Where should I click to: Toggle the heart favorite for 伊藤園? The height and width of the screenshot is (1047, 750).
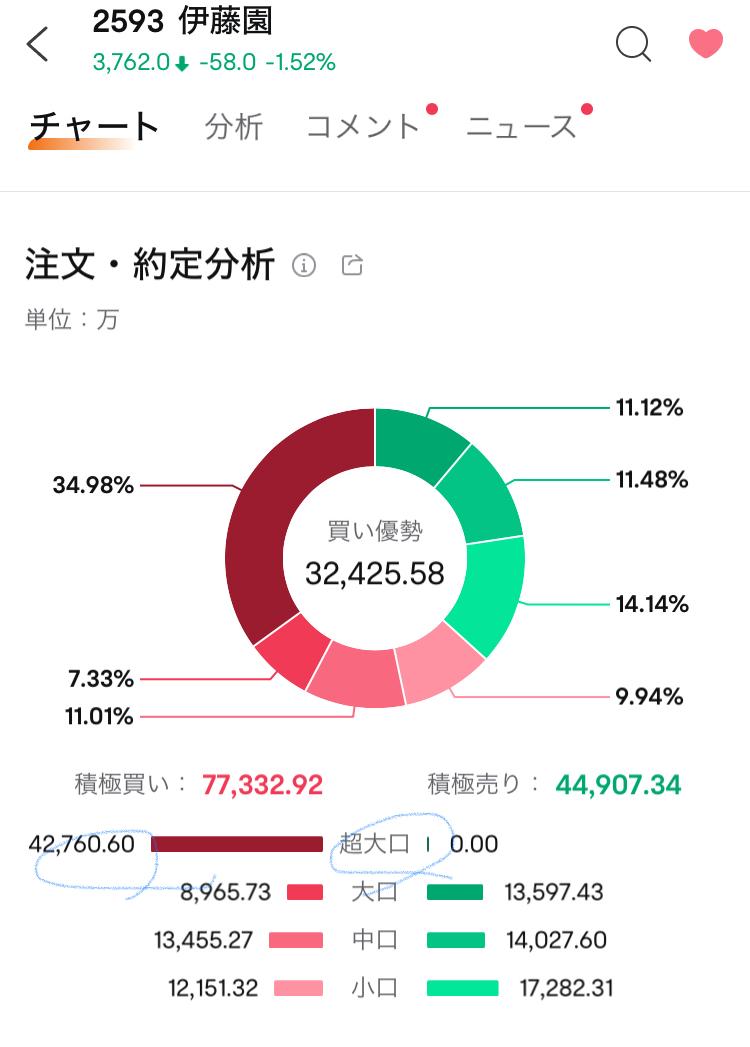pyautogui.click(x=705, y=44)
